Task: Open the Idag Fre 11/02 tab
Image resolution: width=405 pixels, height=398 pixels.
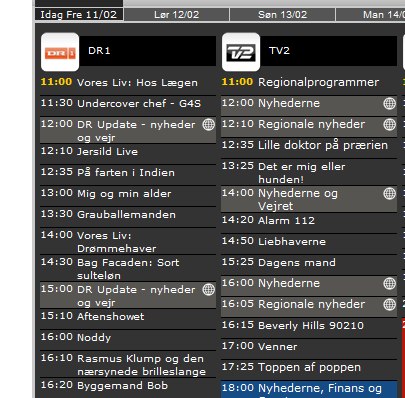Action: coord(79,15)
